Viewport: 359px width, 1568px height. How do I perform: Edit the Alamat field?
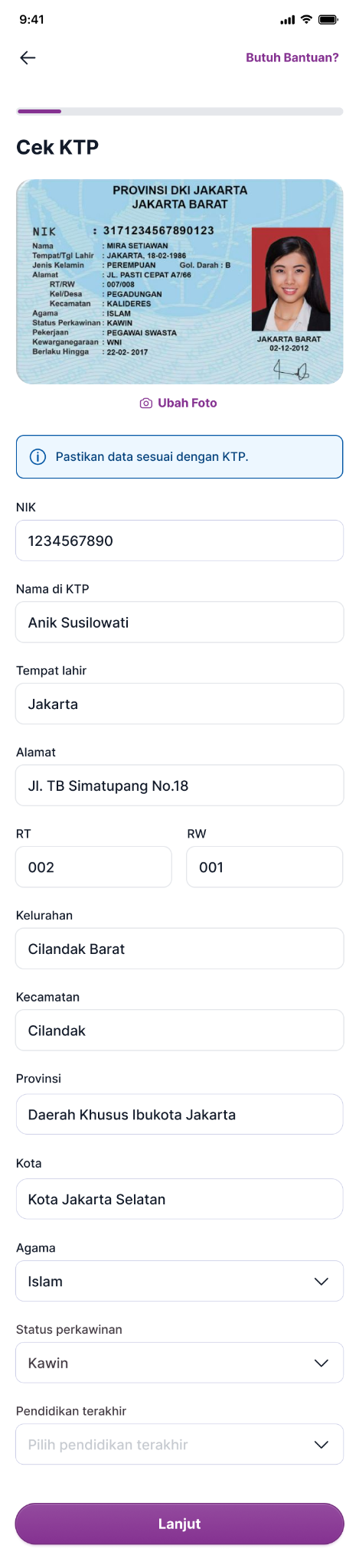[179, 786]
